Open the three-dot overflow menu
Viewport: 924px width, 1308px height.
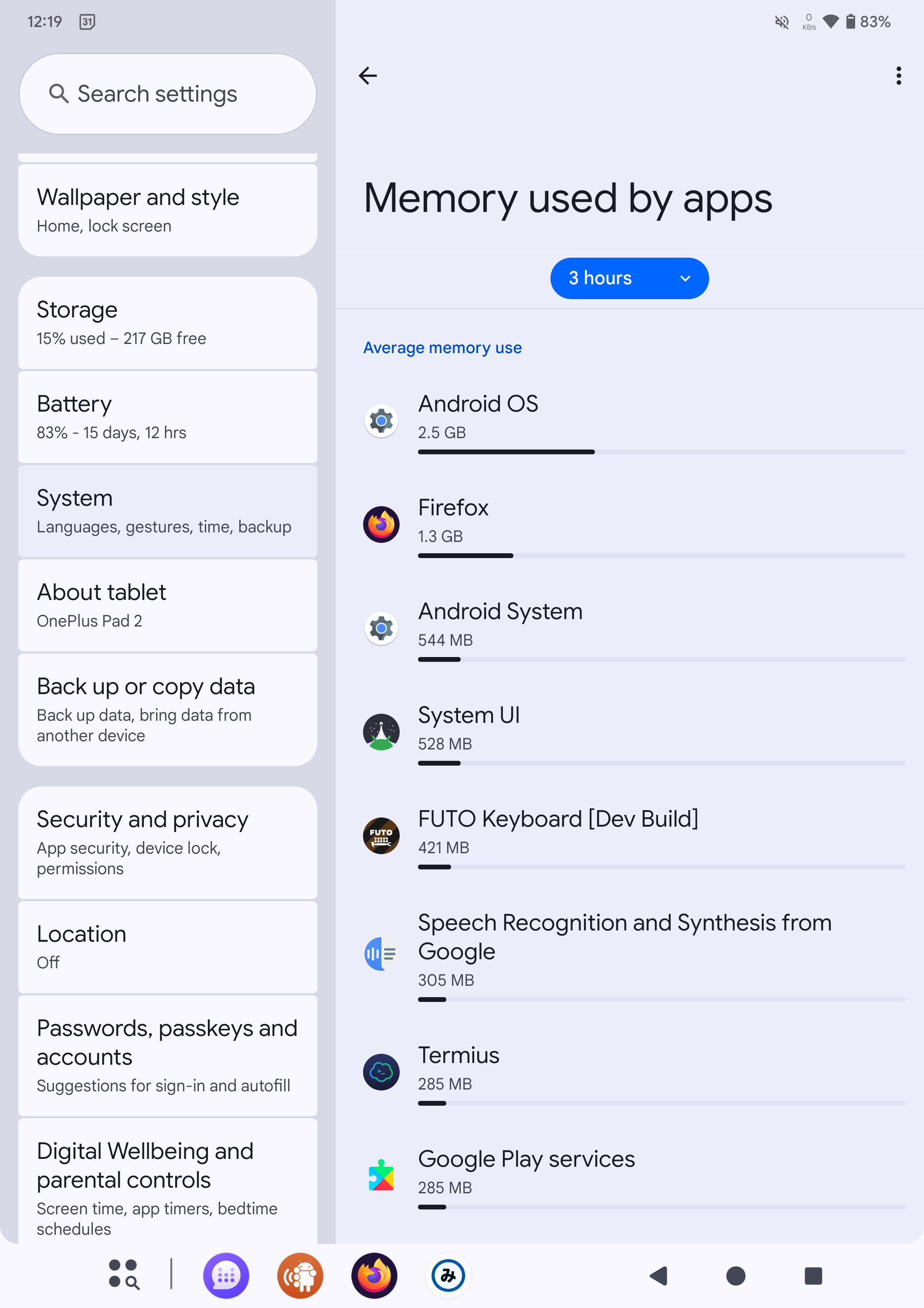coord(898,76)
